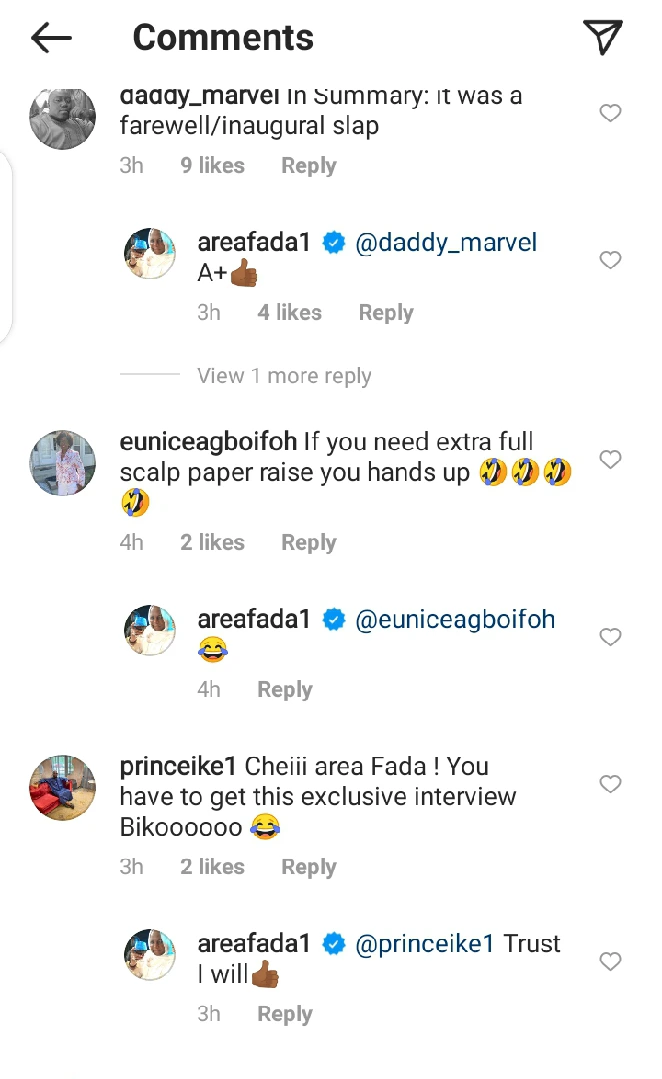The height and width of the screenshot is (1079, 662).
Task: Reply to areafada1's "Trust I will" comment
Action: pos(284,1014)
